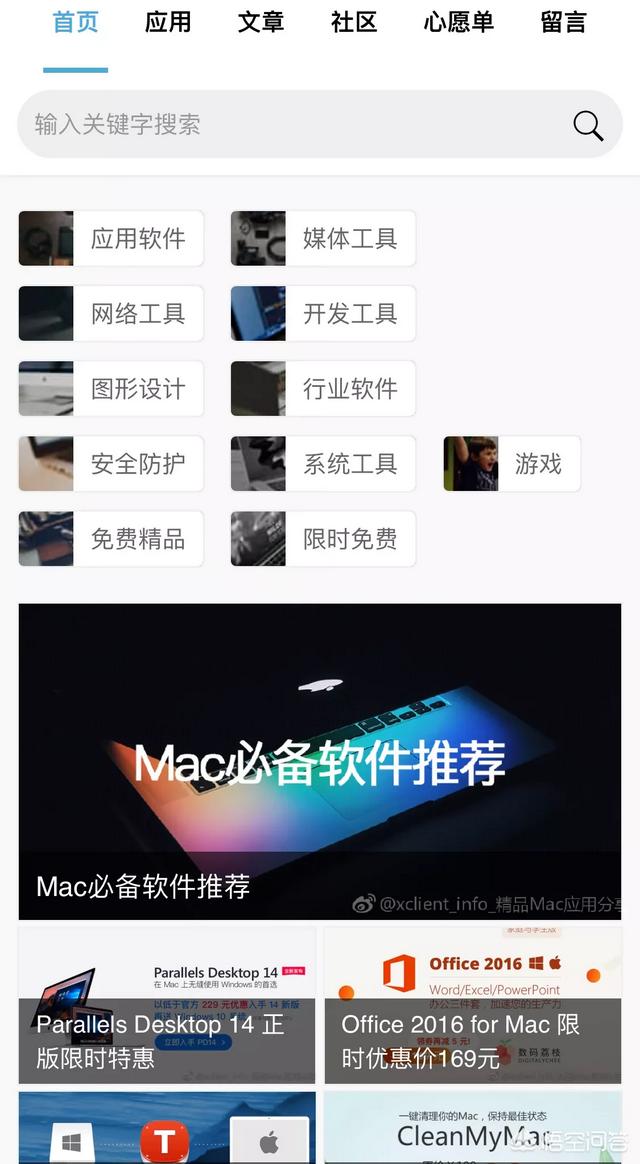This screenshot has width=640, height=1164.
Task: Open the Parallels Desktop 14 deal card
Action: coord(167,1005)
